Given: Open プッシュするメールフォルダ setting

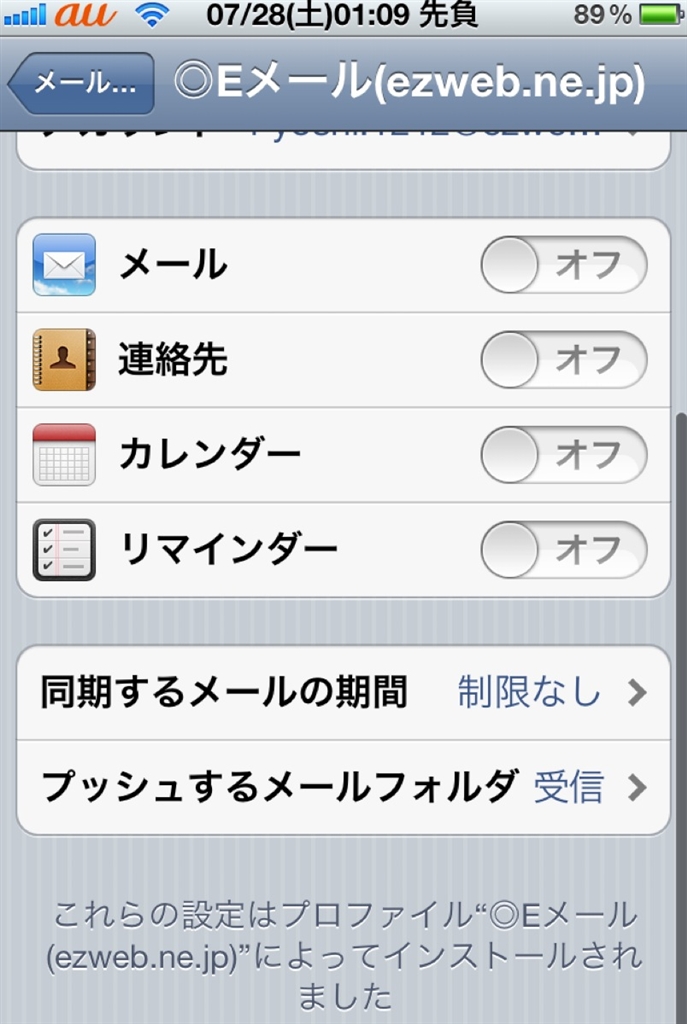Looking at the screenshot, I should click(343, 788).
